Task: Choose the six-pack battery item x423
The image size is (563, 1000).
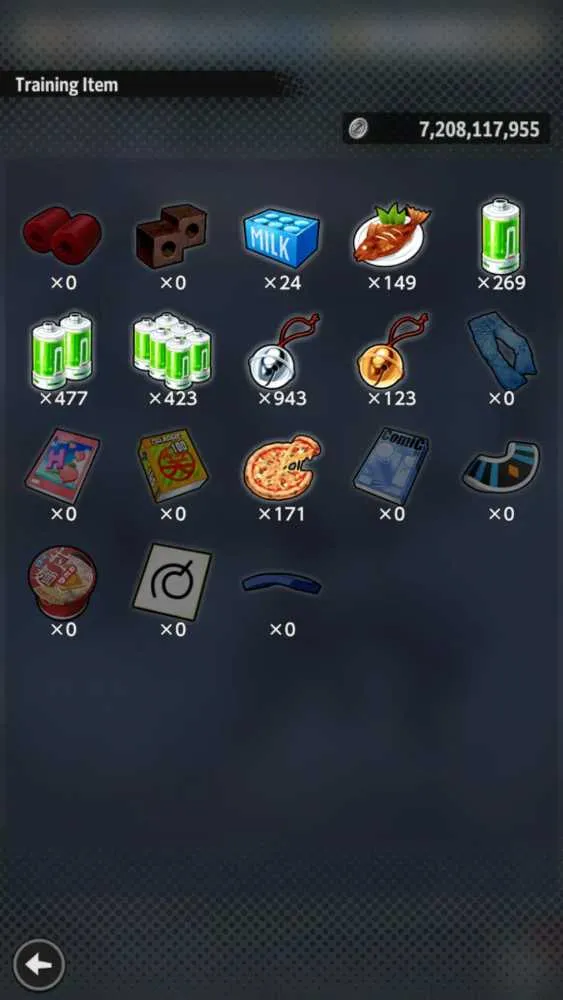Action: pos(172,350)
